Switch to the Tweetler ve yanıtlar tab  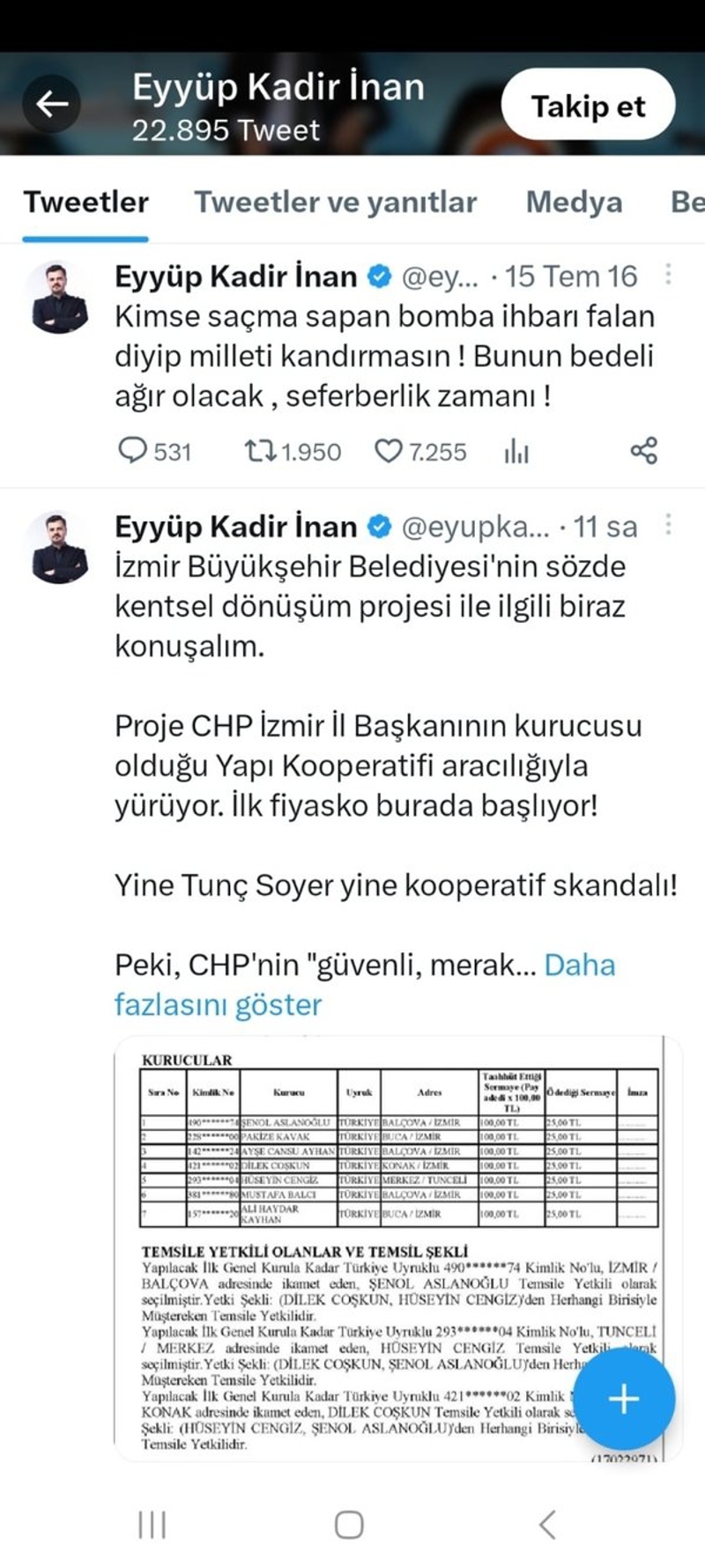coord(335,202)
